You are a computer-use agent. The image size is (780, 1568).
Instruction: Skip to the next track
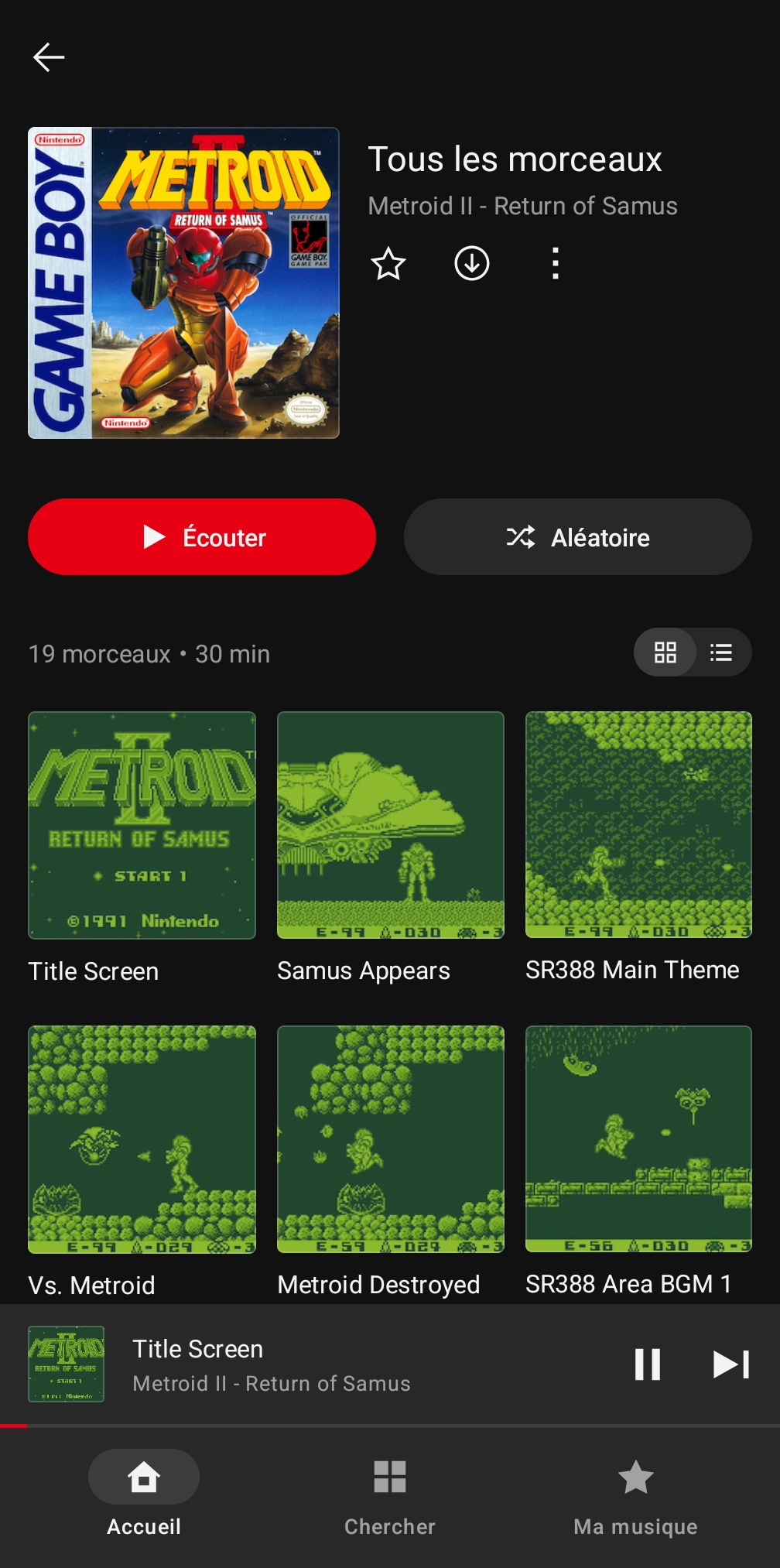pos(731,1364)
